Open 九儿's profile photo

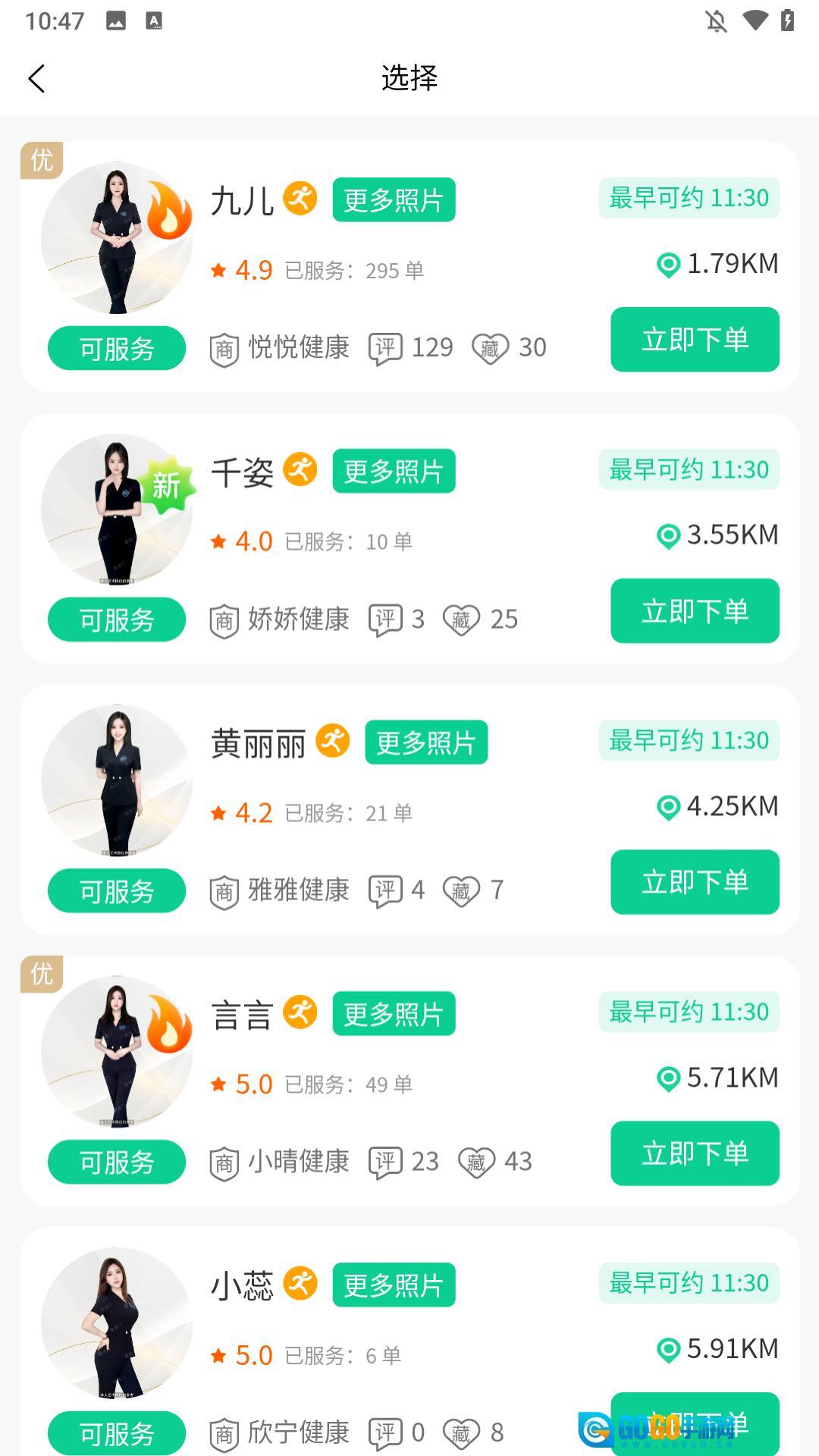pyautogui.click(x=116, y=237)
